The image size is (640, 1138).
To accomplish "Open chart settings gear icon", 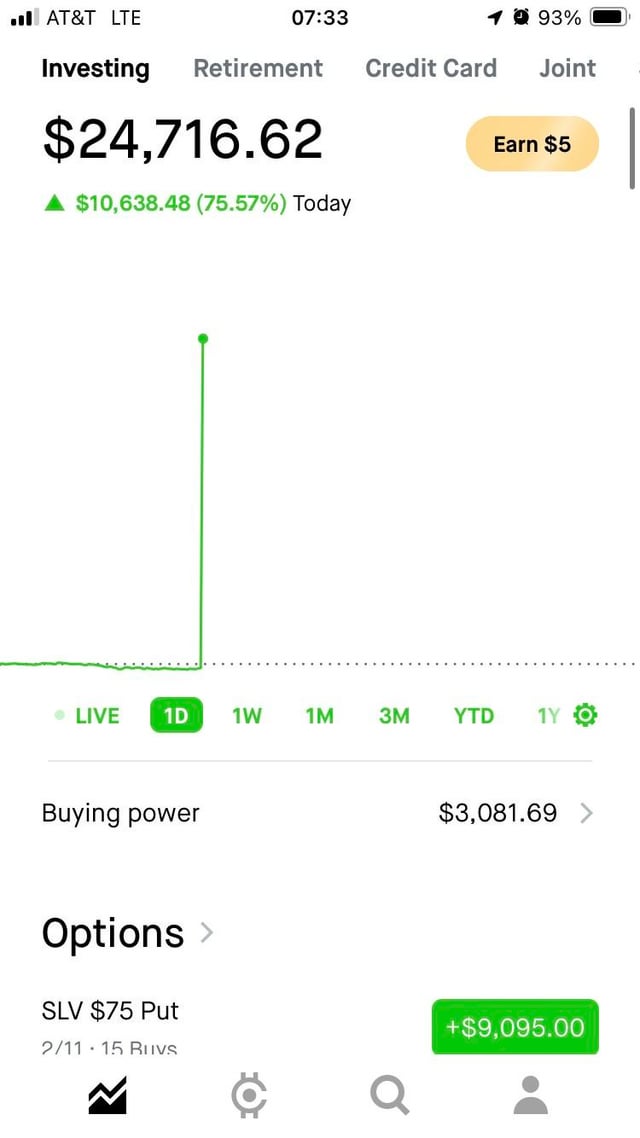I will tap(586, 715).
